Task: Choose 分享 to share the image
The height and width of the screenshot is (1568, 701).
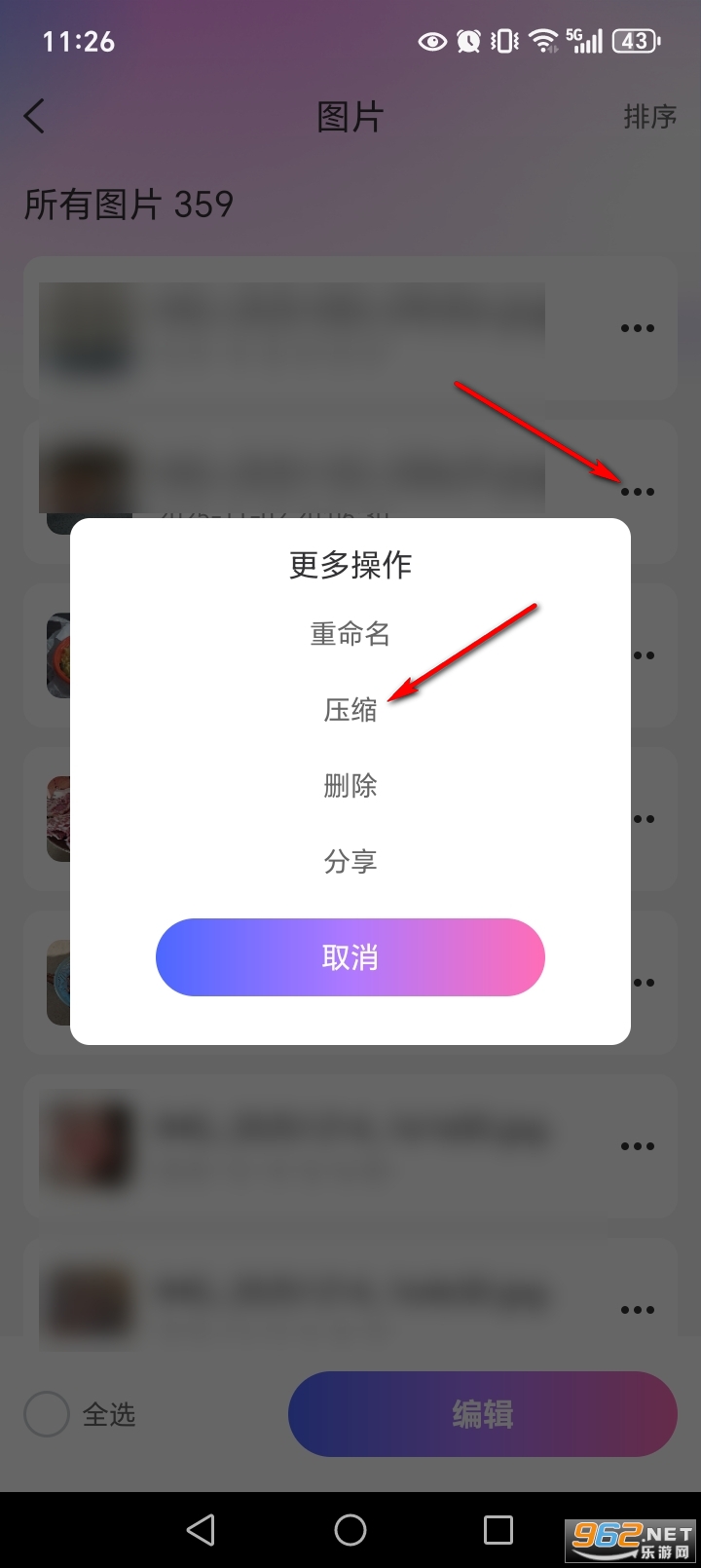Action: (x=350, y=862)
